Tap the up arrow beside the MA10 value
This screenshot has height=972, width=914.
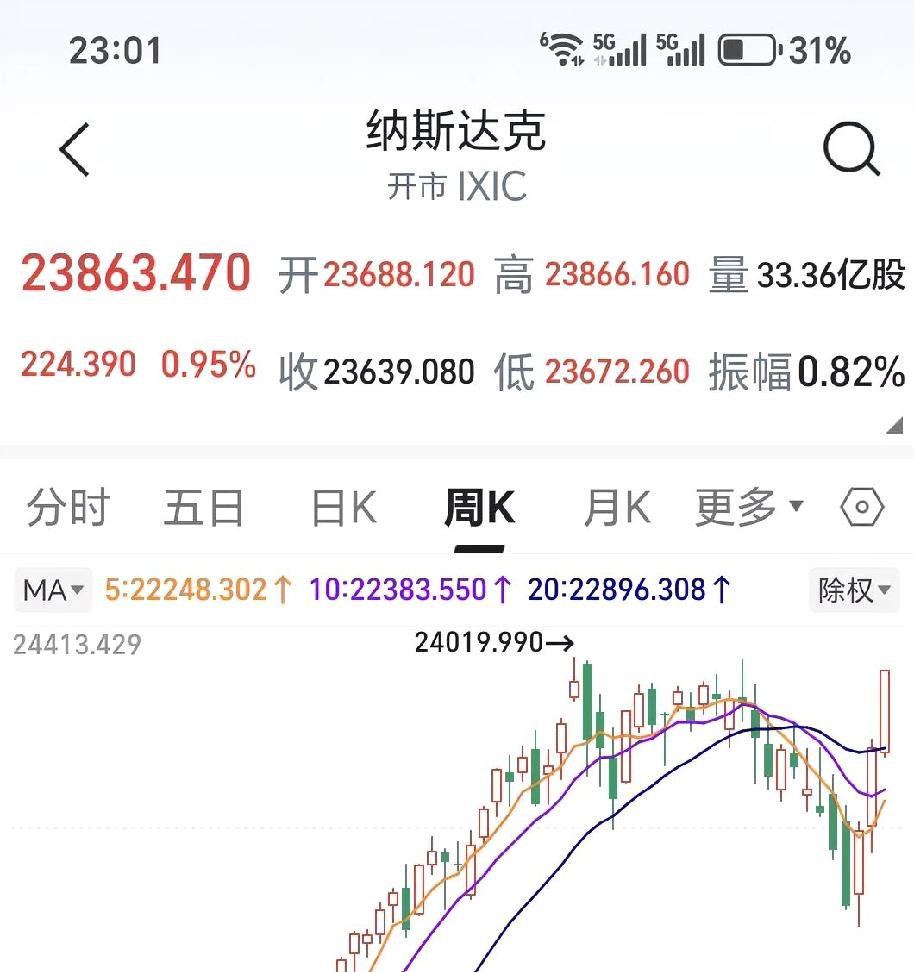(x=500, y=590)
